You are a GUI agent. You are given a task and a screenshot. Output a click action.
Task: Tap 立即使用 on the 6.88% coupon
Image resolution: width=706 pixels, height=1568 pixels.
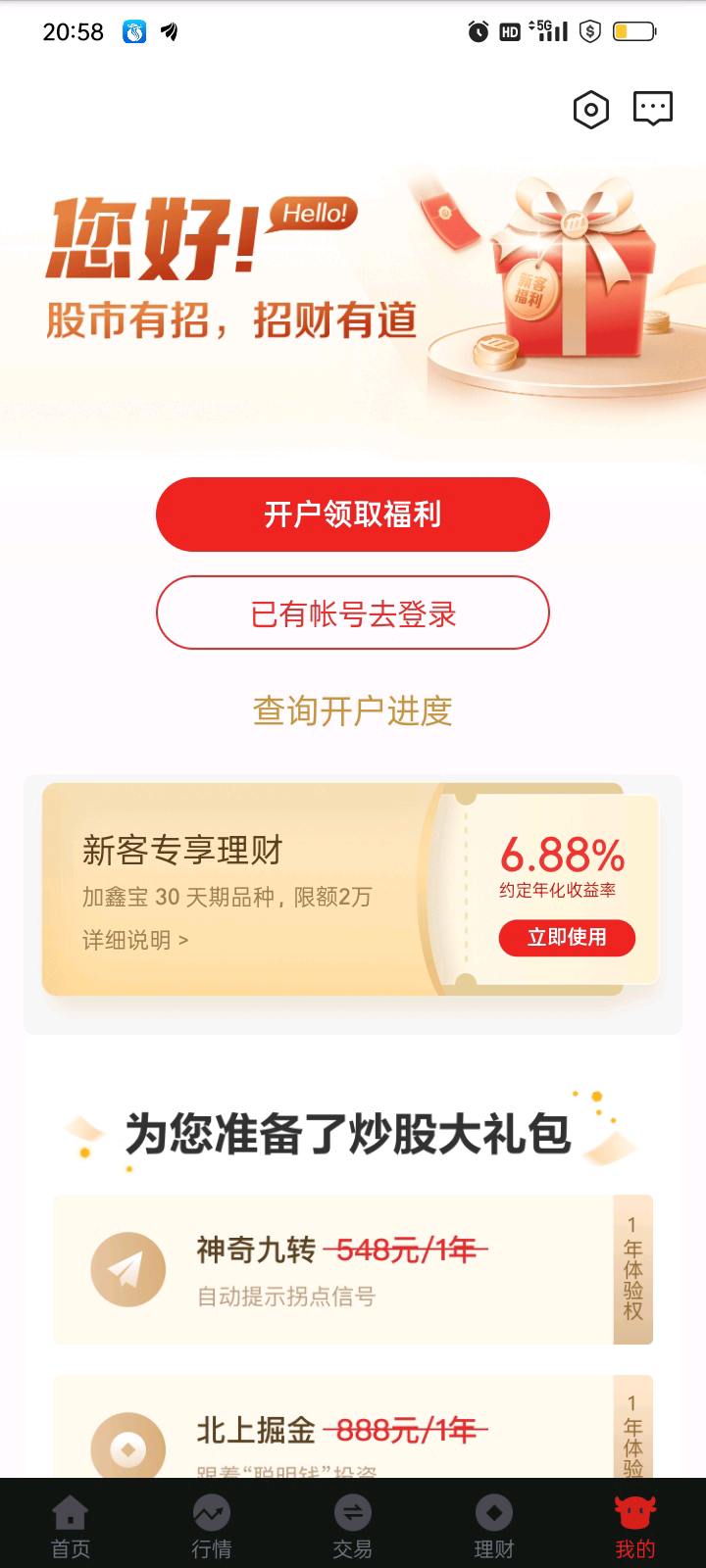click(x=566, y=938)
